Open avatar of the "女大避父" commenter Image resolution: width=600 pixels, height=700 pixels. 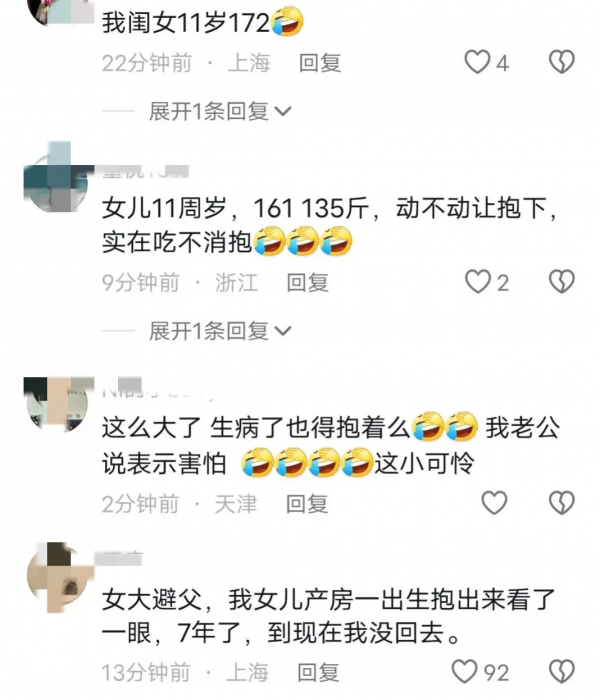click(x=55, y=577)
